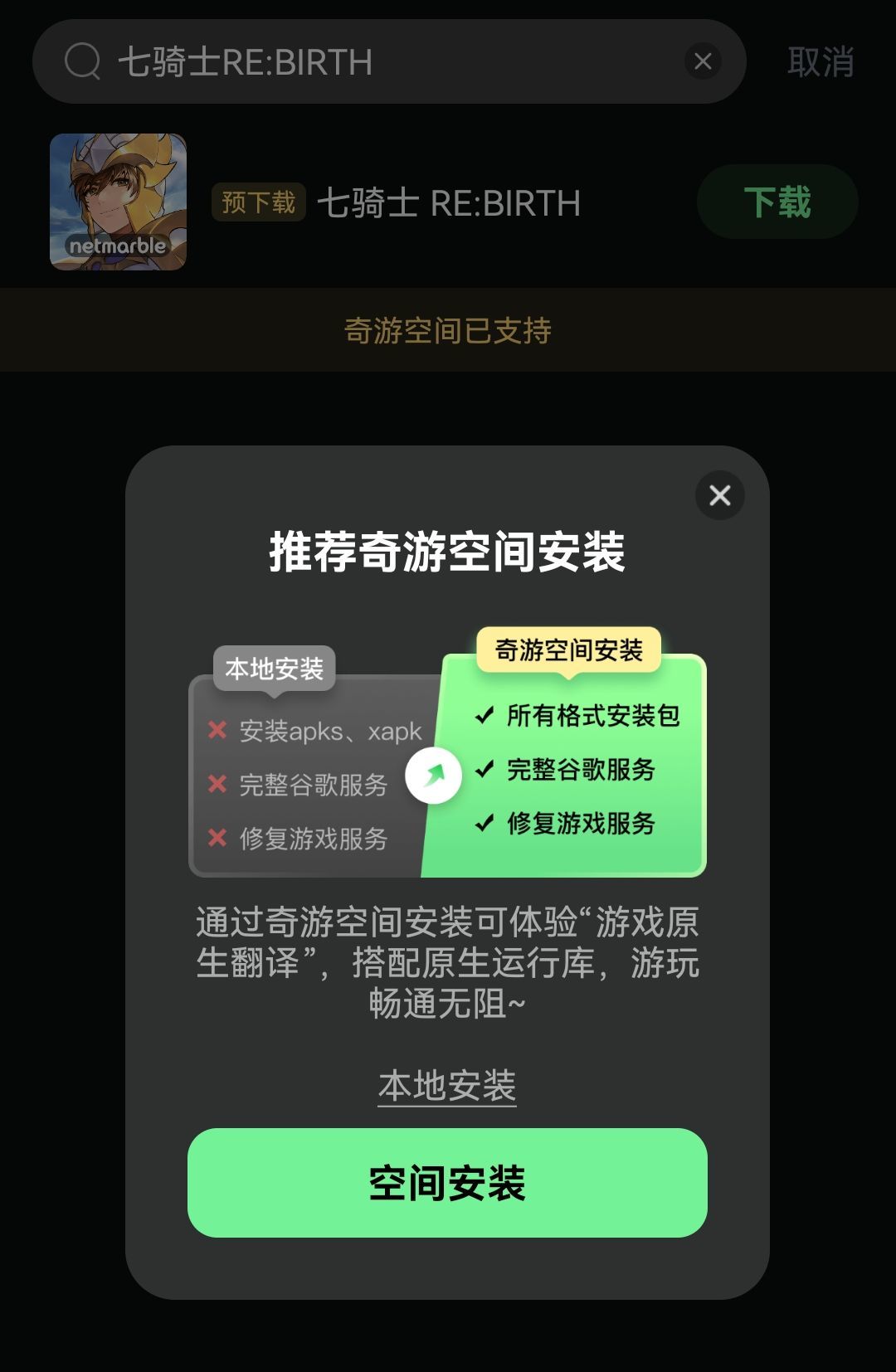Click the netmarble logo on the app icon
Viewport: 896px width, 1372px height.
[x=116, y=246]
